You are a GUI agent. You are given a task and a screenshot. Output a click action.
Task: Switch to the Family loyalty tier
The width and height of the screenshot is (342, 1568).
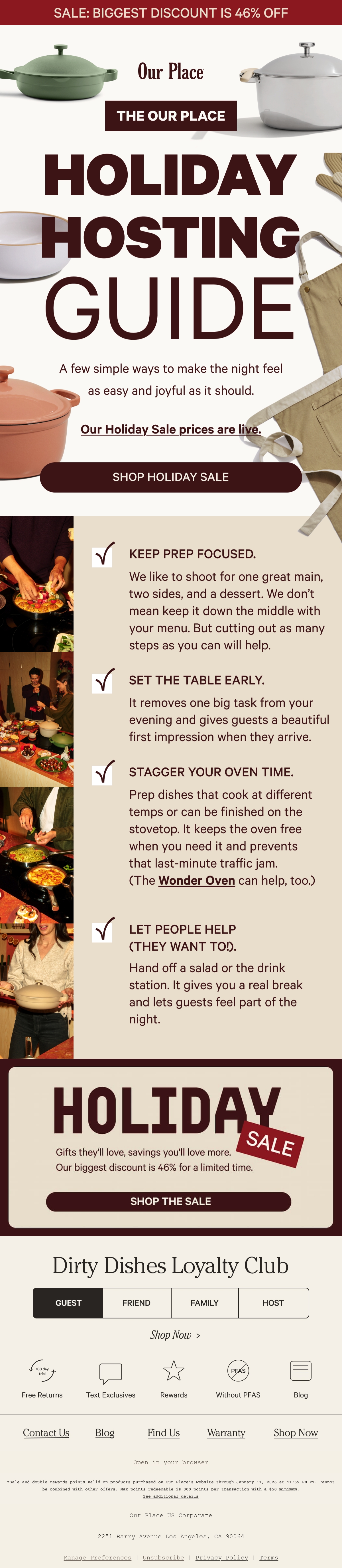pyautogui.click(x=204, y=1302)
